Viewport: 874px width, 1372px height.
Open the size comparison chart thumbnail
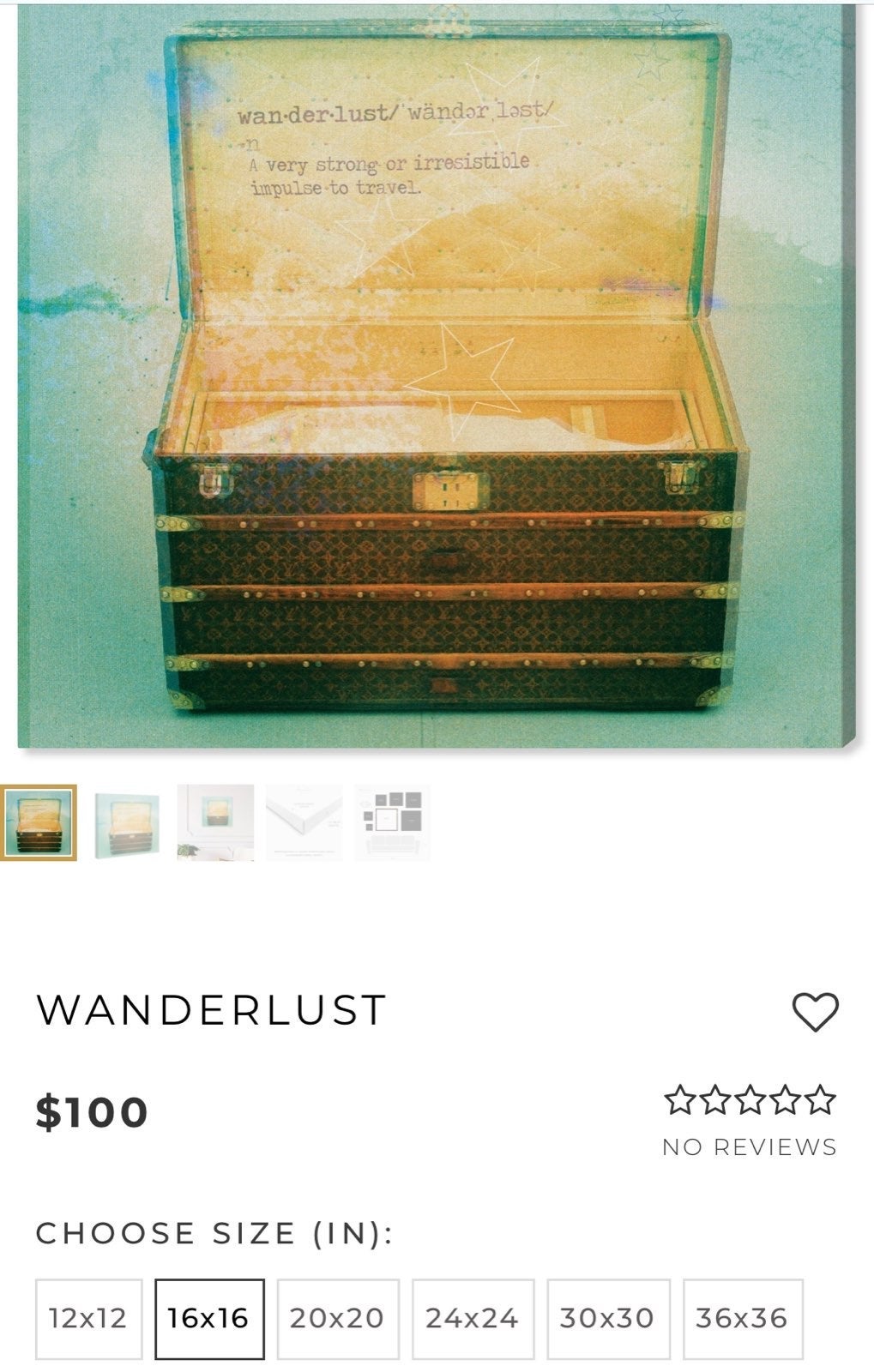pos(392,822)
